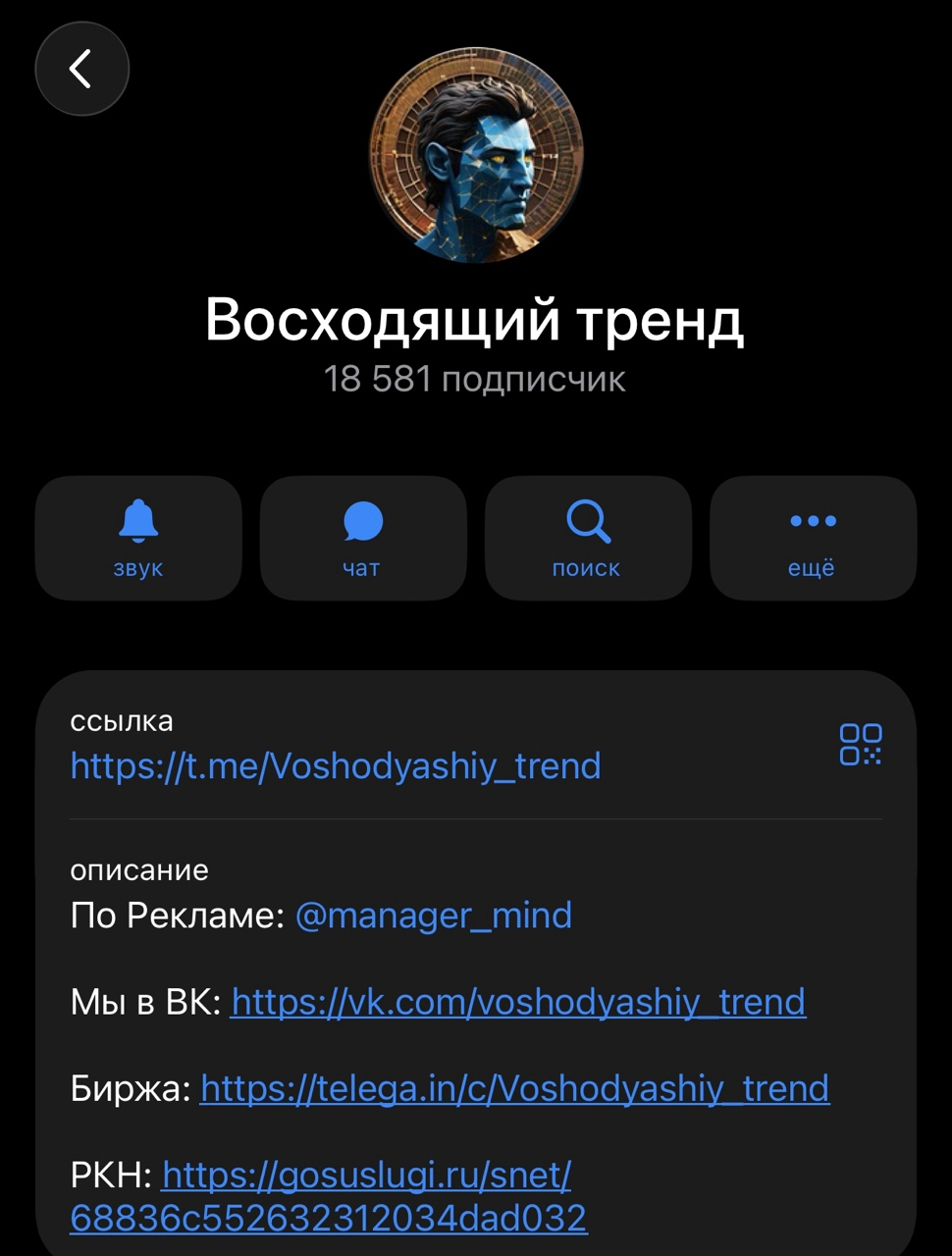
Task: Visit the telega.in exchange link
Action: 514,1088
